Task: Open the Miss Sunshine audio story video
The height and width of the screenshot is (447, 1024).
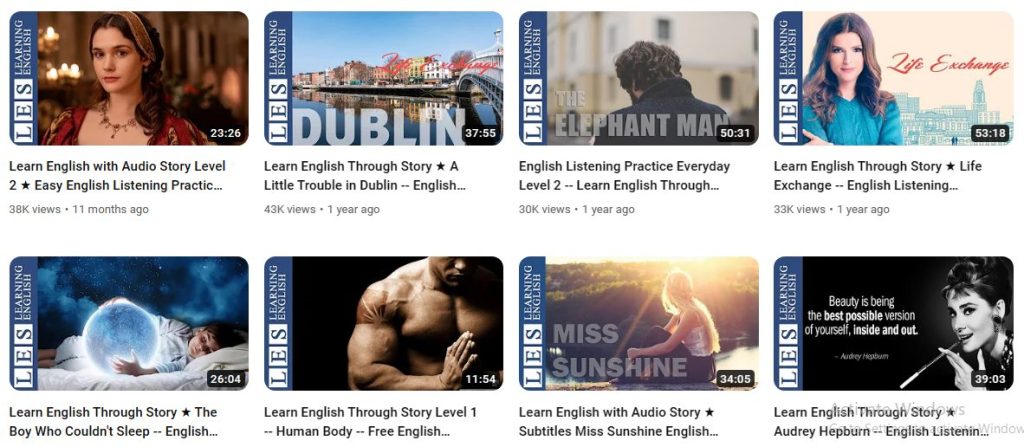Action: 638,323
